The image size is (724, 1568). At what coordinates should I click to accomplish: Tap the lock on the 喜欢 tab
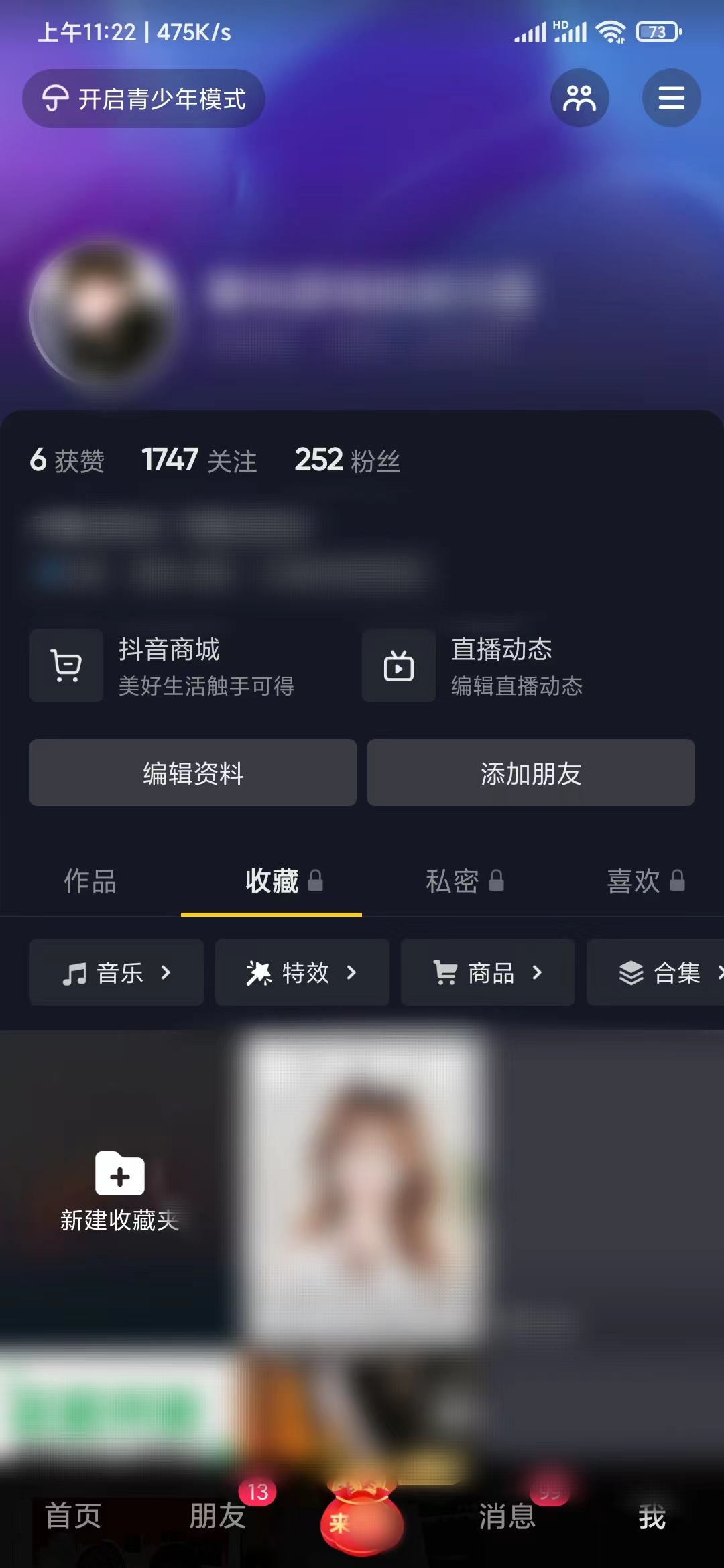tap(677, 881)
